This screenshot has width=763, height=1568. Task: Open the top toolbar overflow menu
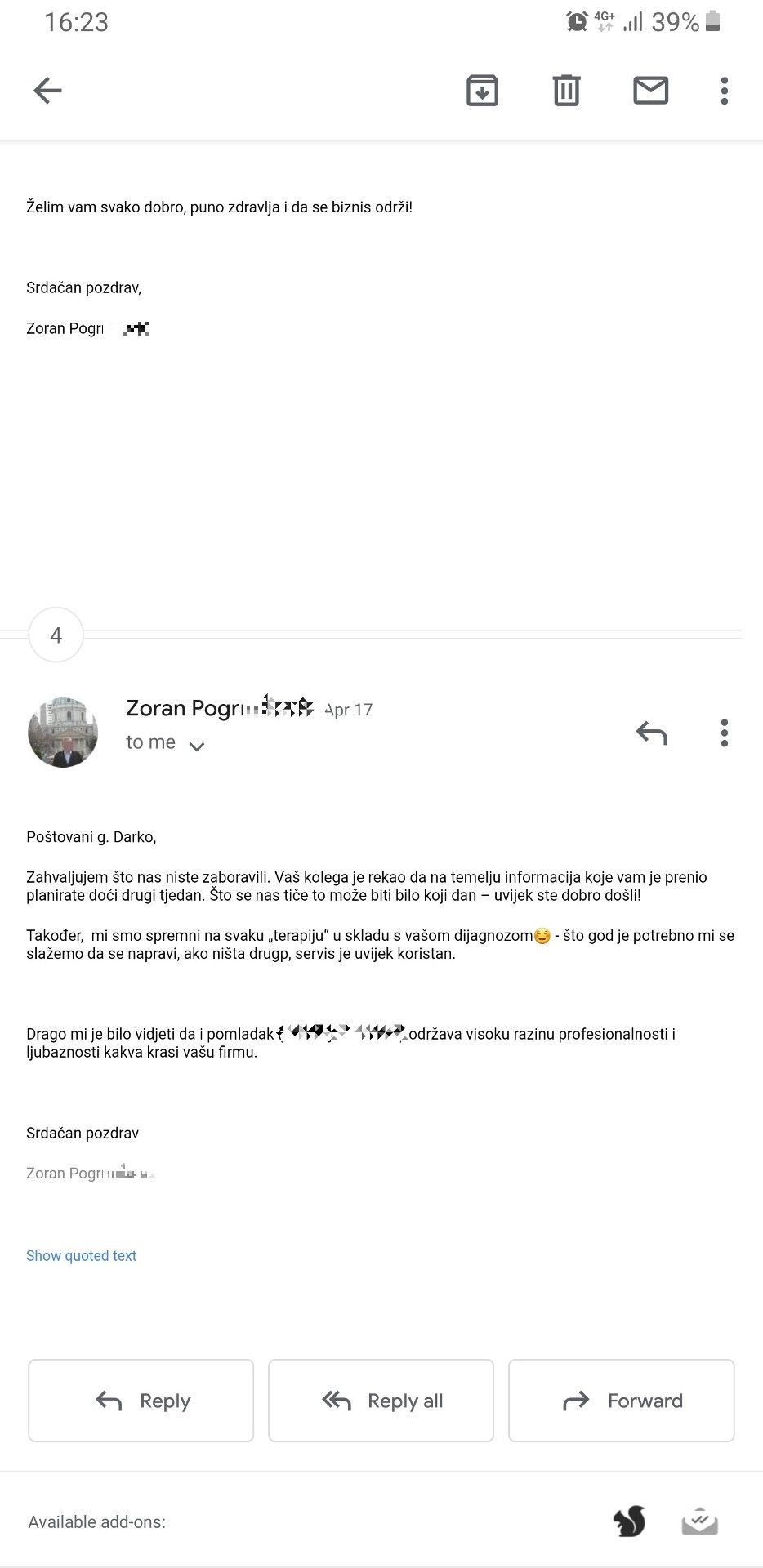[x=724, y=91]
